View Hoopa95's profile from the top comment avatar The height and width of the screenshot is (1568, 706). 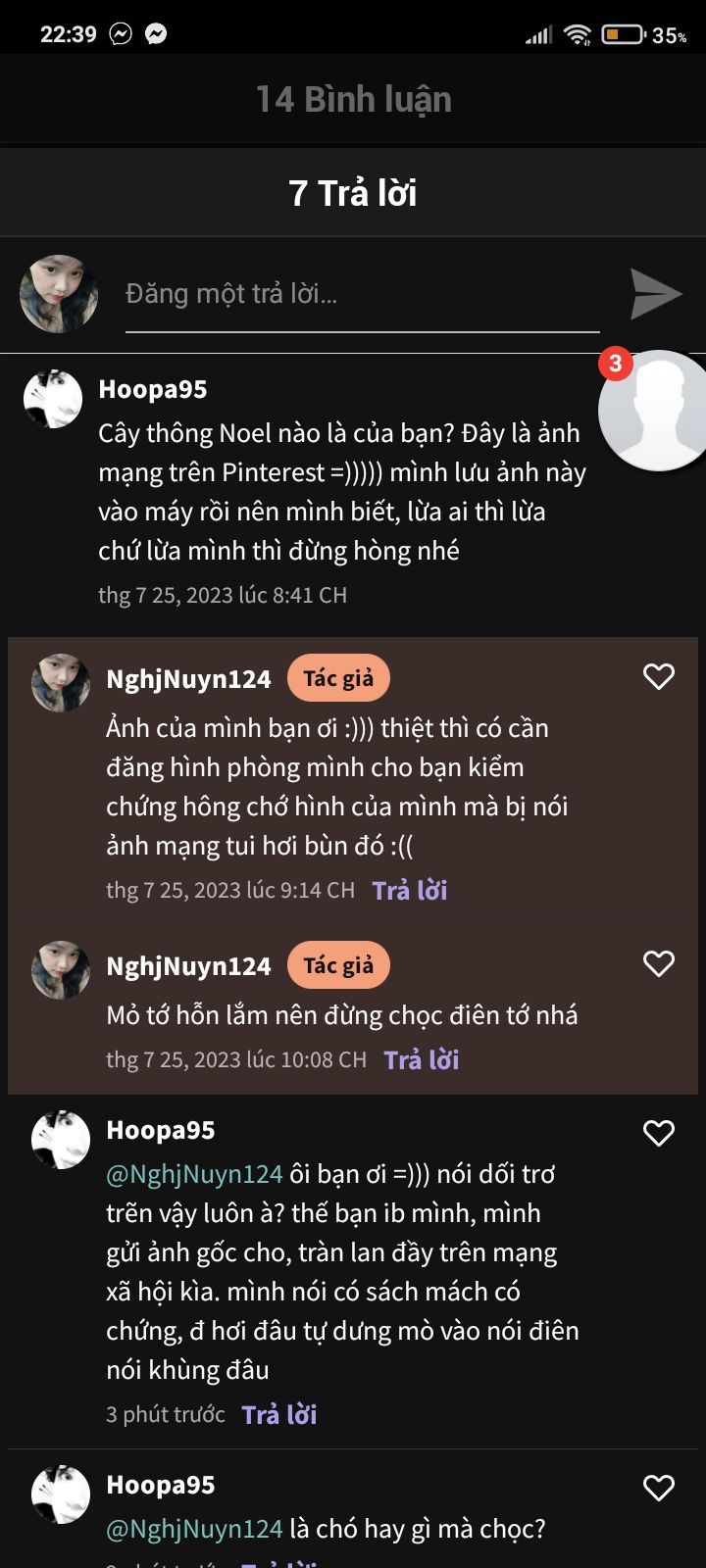53,399
